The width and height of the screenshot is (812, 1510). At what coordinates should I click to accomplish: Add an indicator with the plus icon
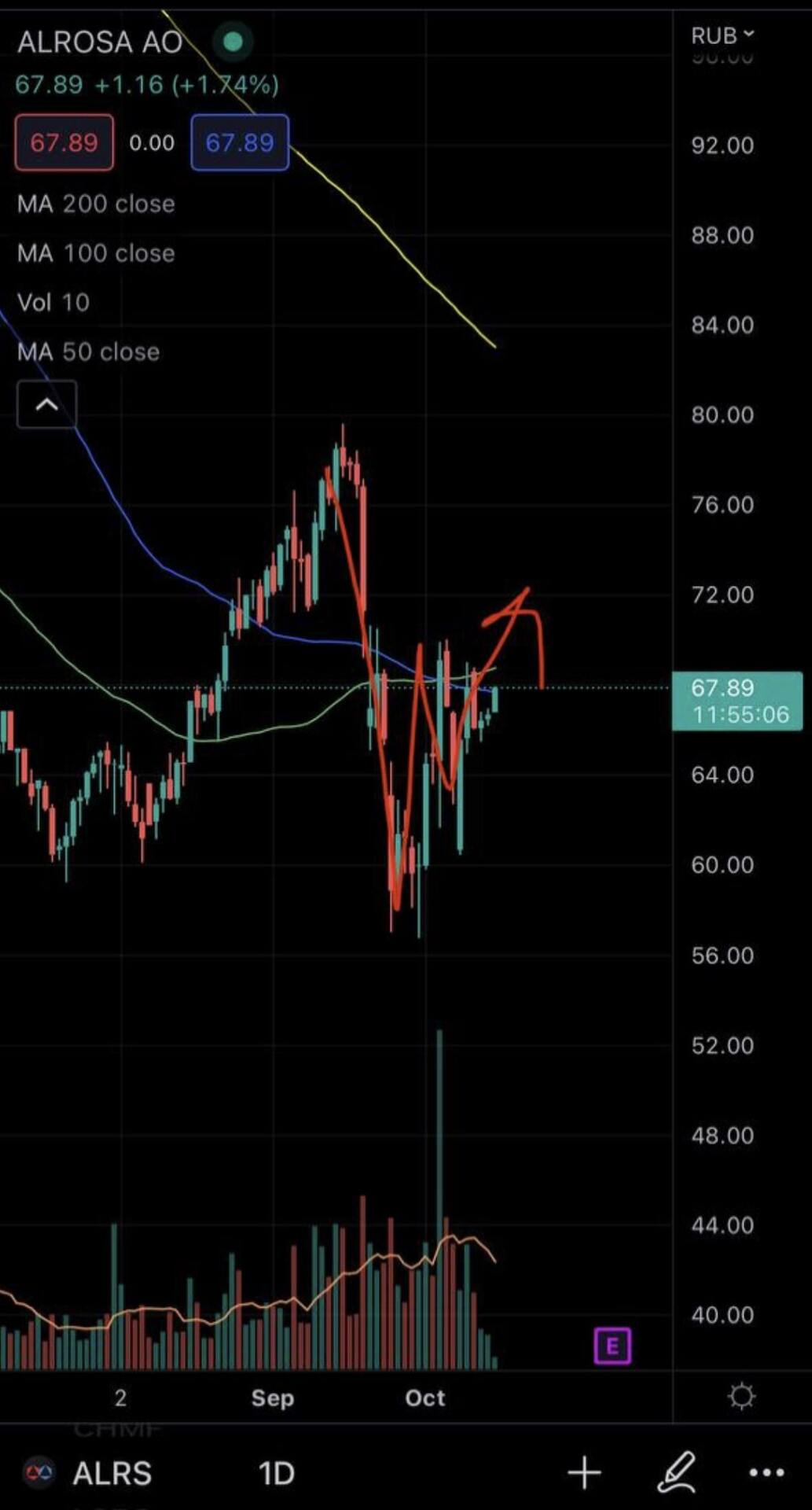pos(584,1472)
